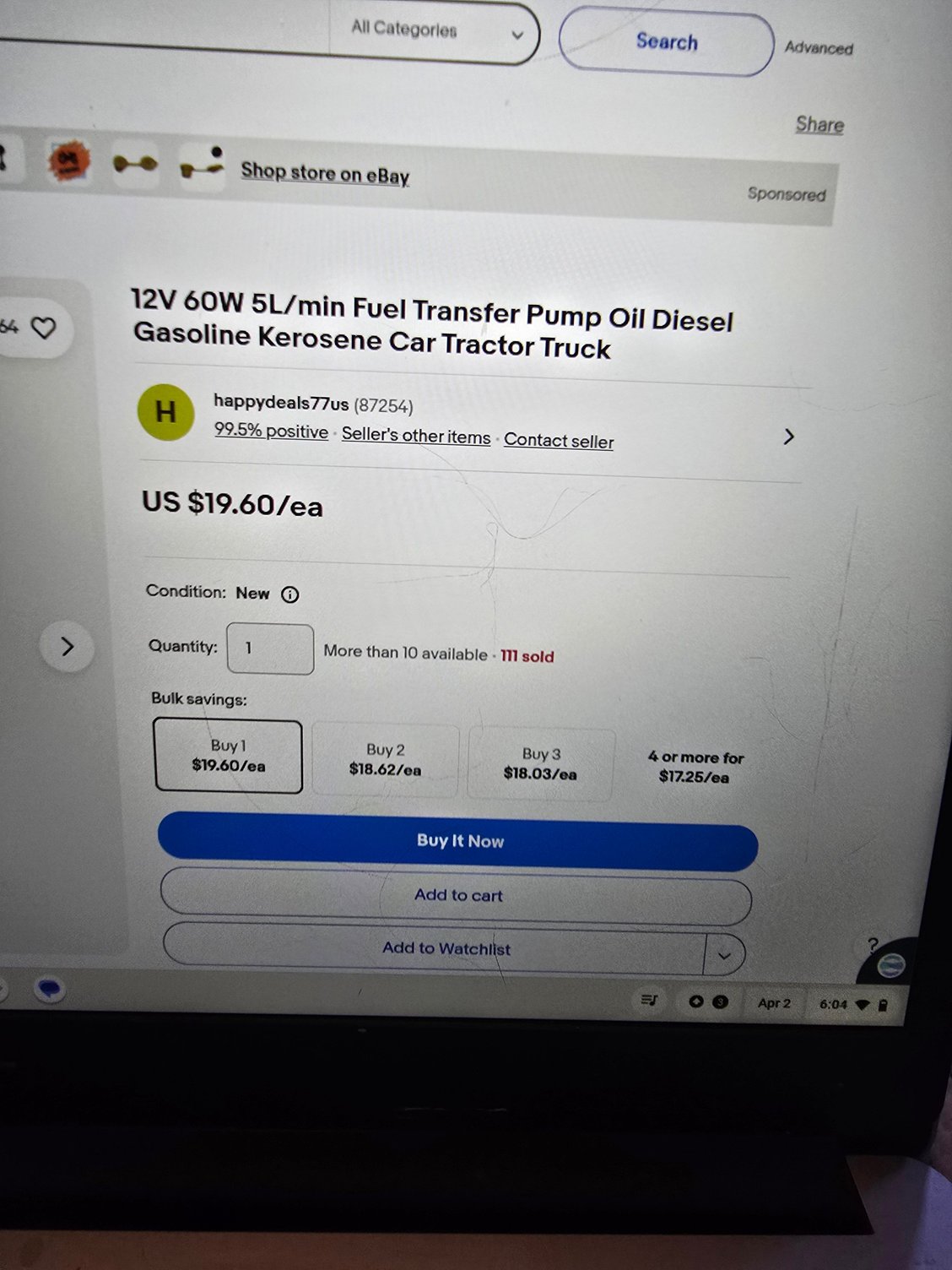Image resolution: width=952 pixels, height=1270 pixels.
Task: Add item to favorites with heart icon
Action: pos(44,328)
